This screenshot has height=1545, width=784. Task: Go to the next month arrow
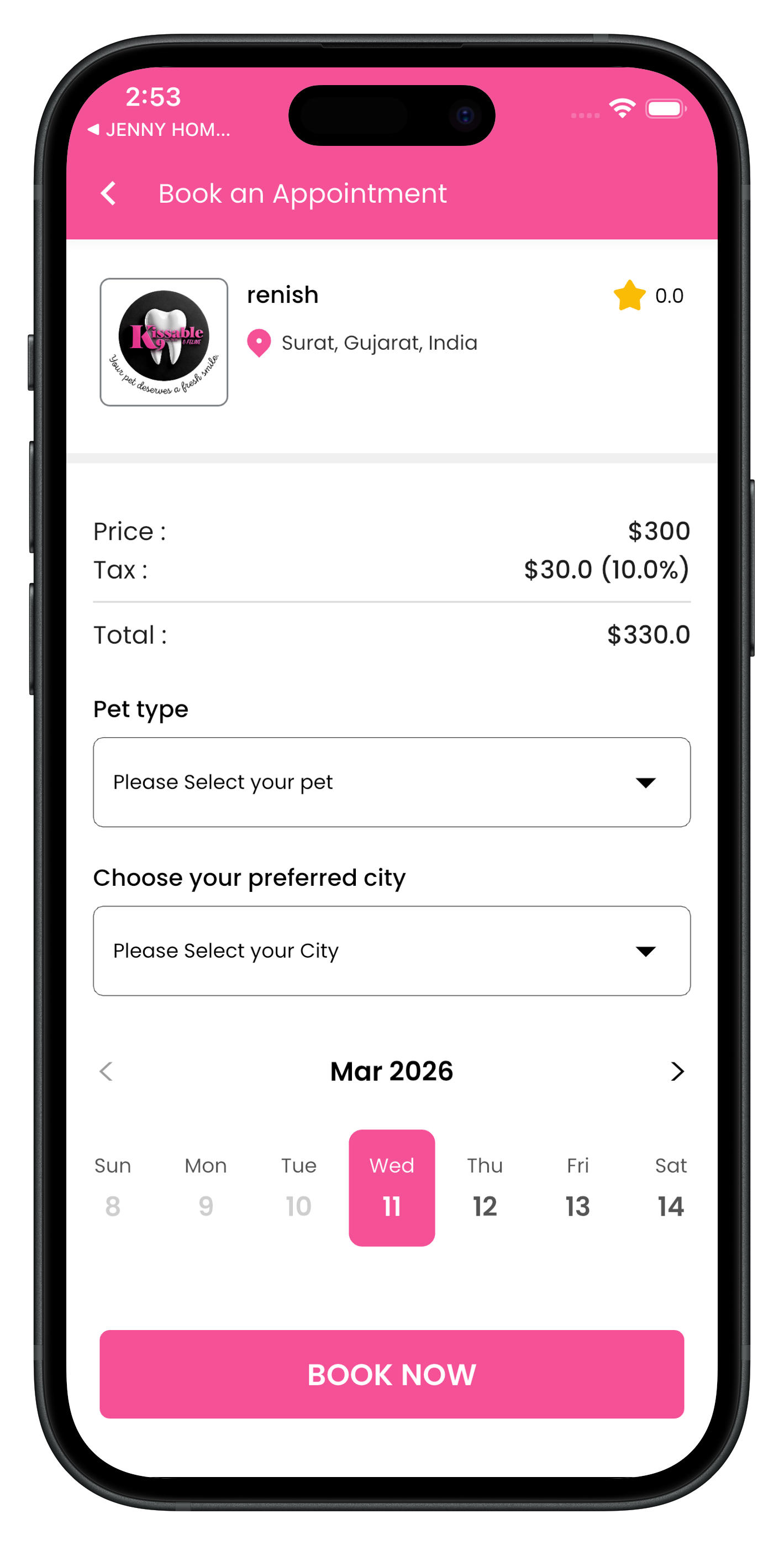[x=677, y=1071]
